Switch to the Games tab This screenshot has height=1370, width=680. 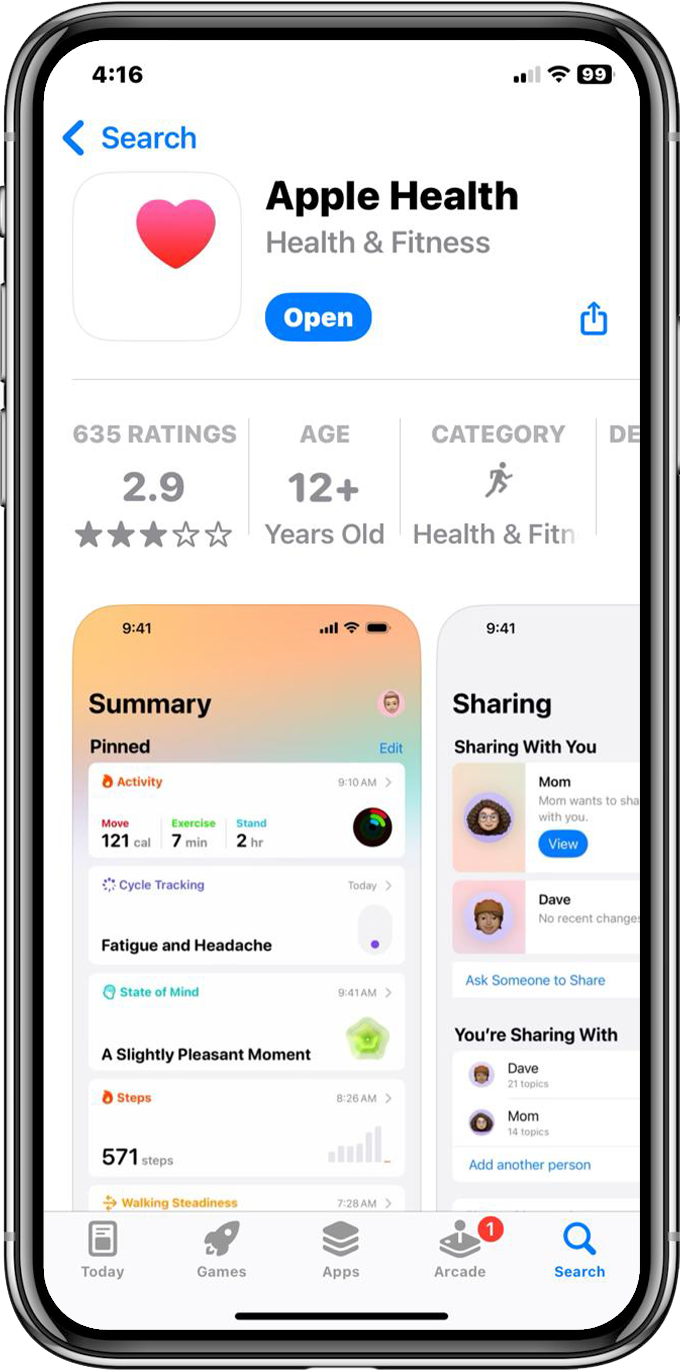coord(221,1250)
